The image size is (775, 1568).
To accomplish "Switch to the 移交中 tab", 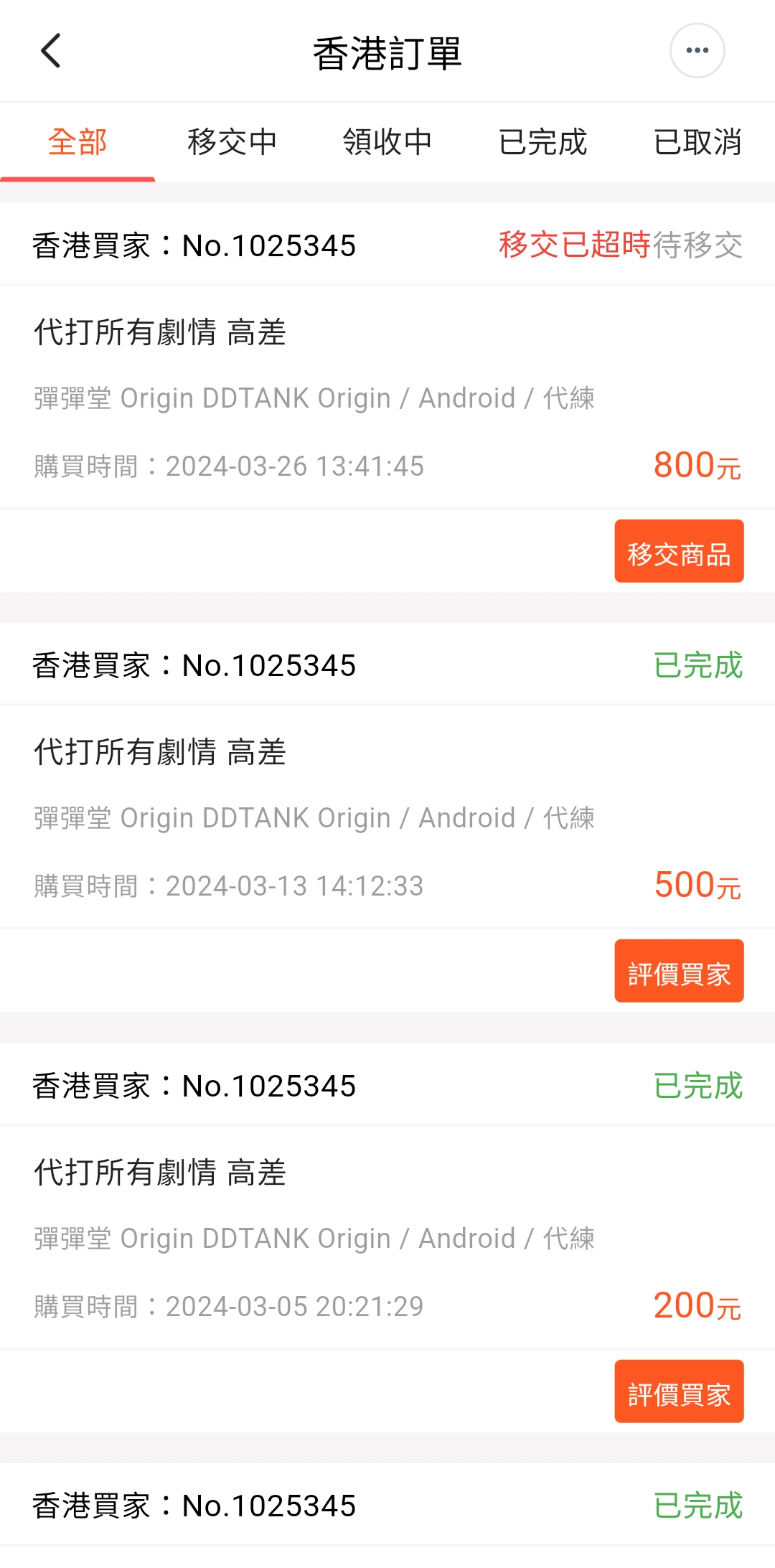I will coord(232,142).
